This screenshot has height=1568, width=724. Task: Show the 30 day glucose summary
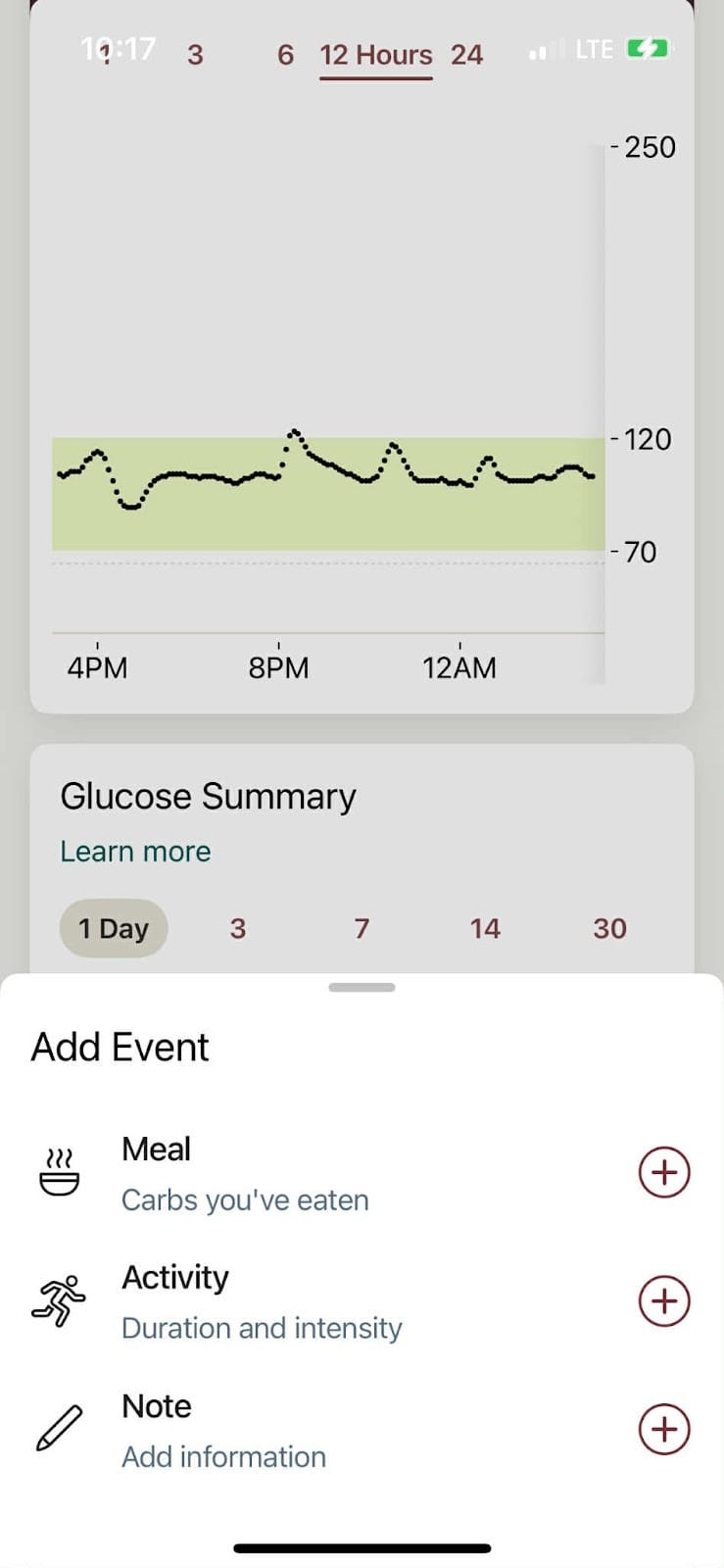coord(609,928)
